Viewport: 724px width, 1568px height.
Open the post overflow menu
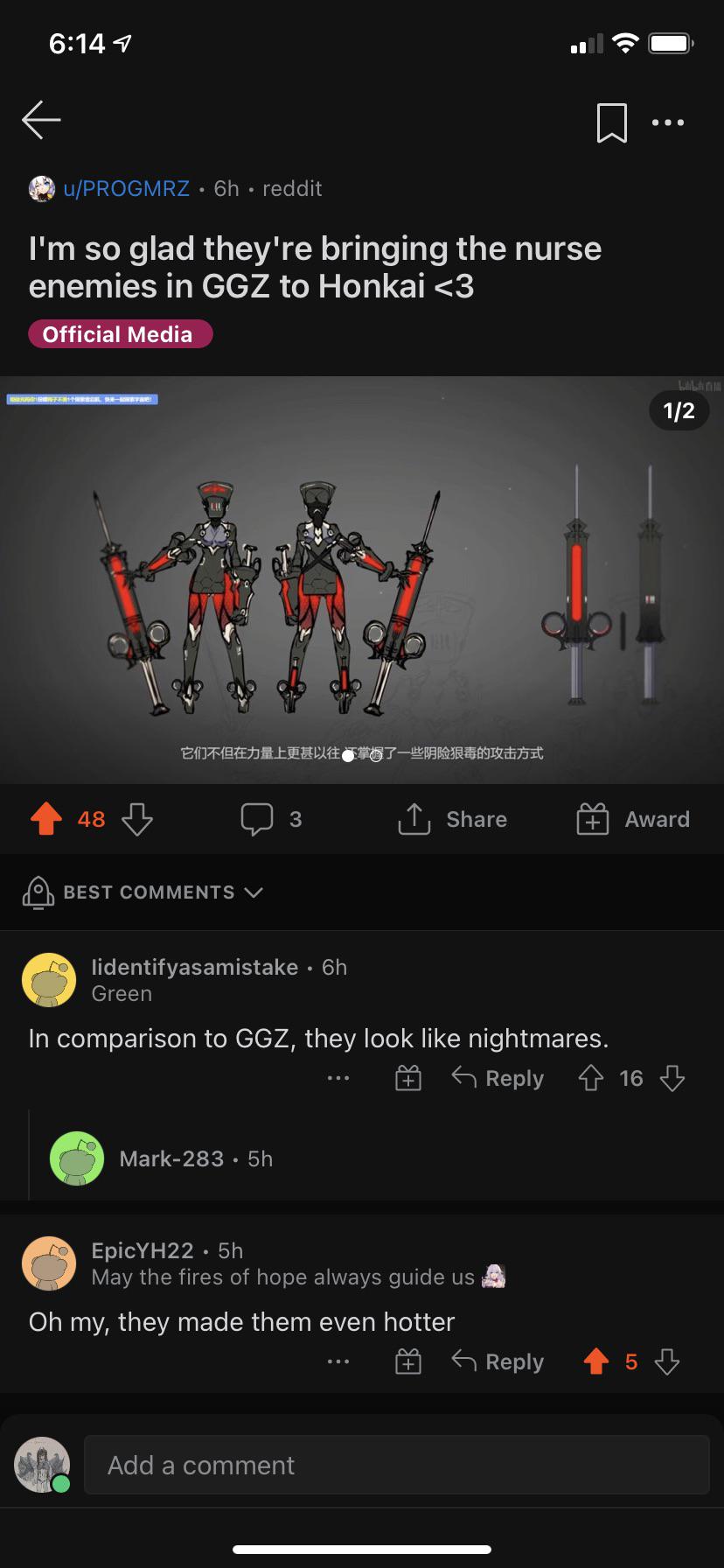click(x=668, y=122)
